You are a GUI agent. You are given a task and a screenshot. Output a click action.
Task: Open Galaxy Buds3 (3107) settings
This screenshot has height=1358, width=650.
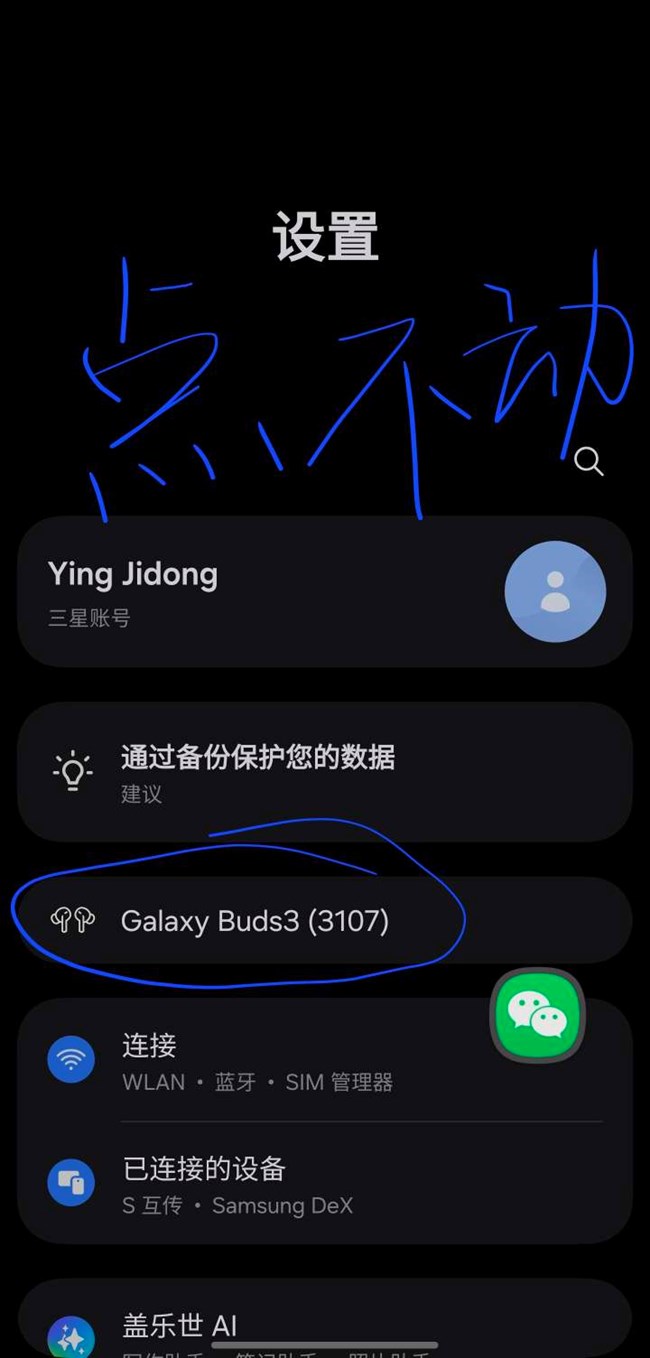point(255,920)
